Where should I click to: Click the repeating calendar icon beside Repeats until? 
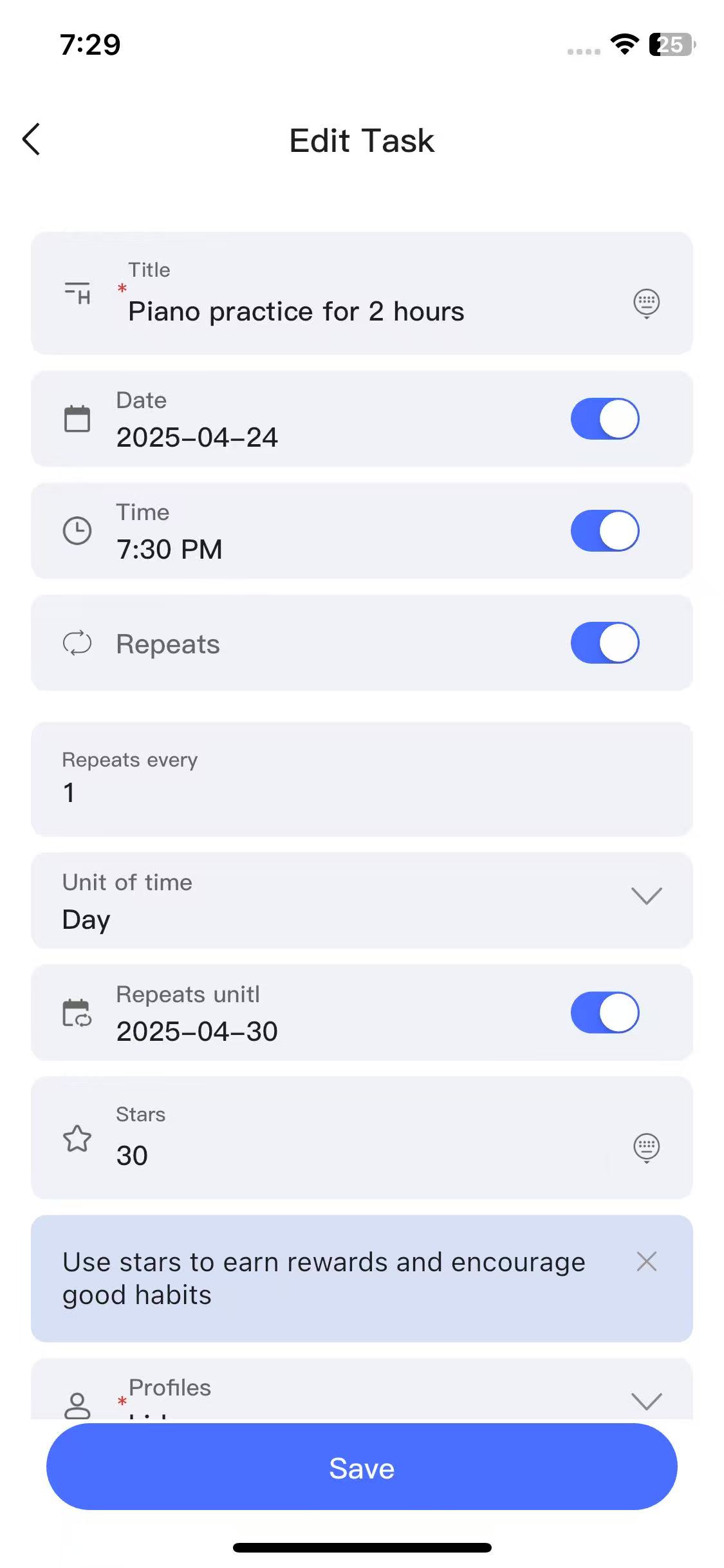(x=77, y=1011)
